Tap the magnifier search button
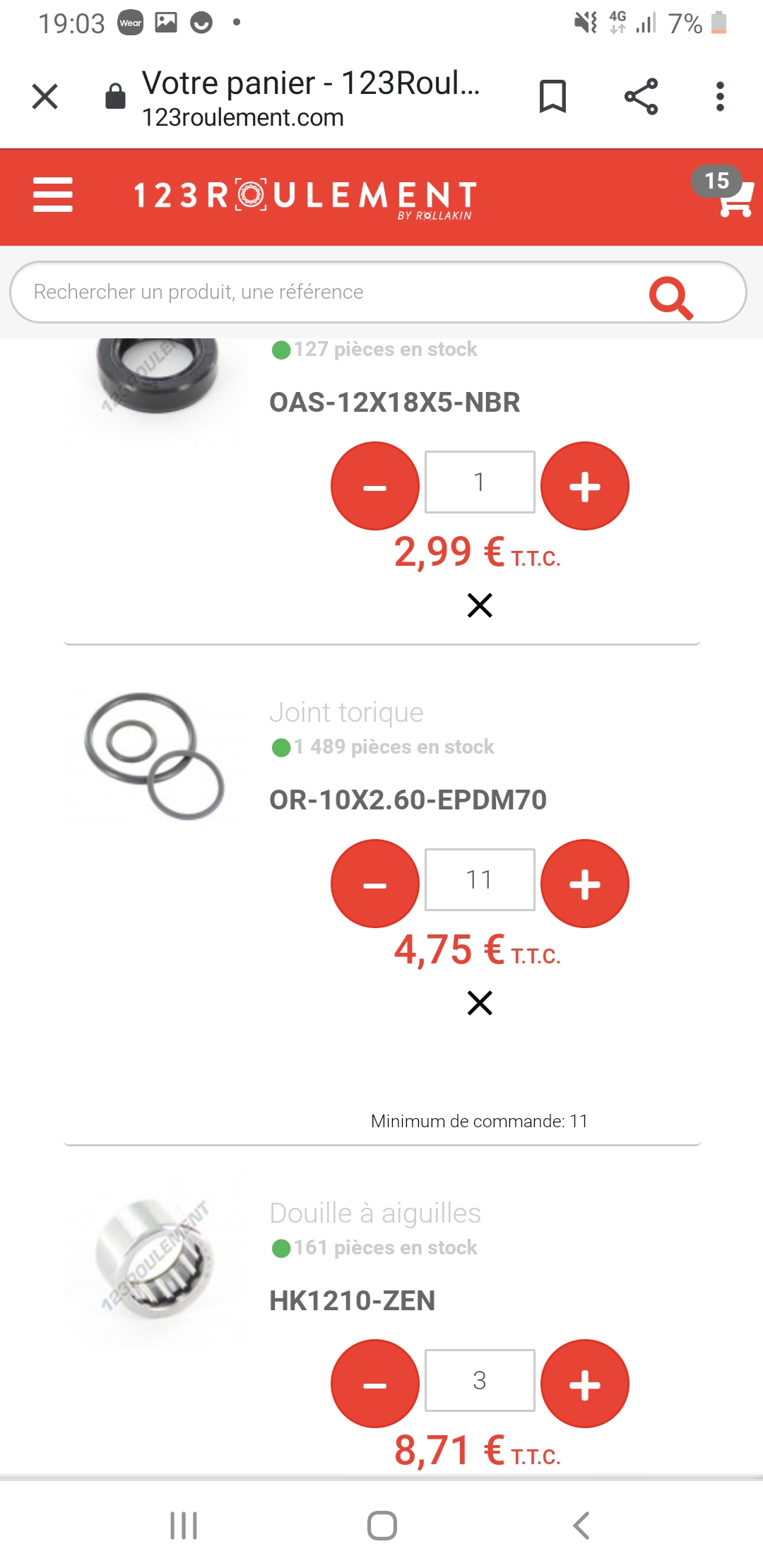Viewport: 763px width, 1568px height. point(670,297)
